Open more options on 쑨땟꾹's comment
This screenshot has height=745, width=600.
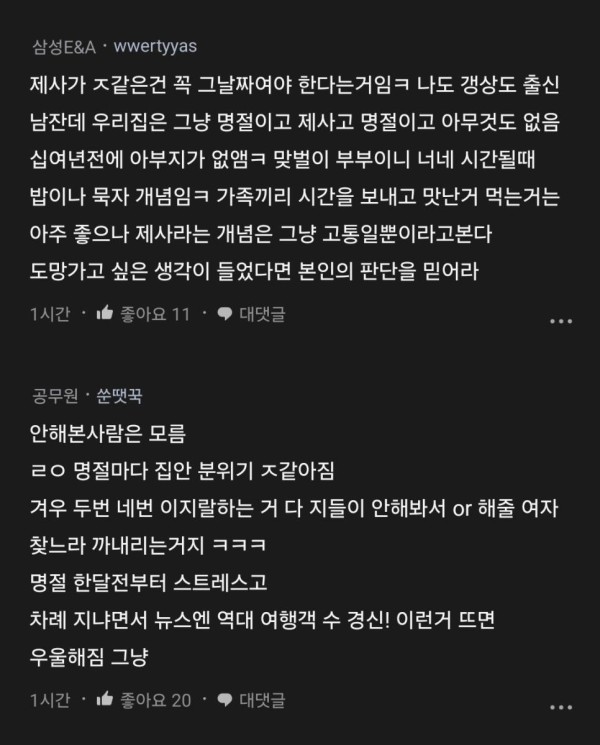(x=562, y=706)
